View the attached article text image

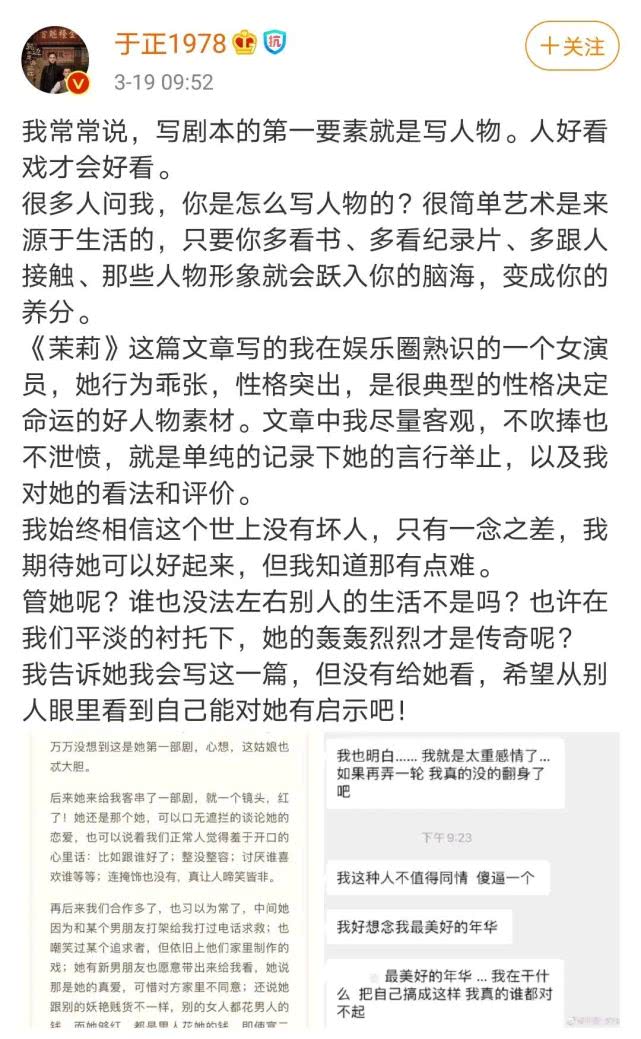click(169, 880)
